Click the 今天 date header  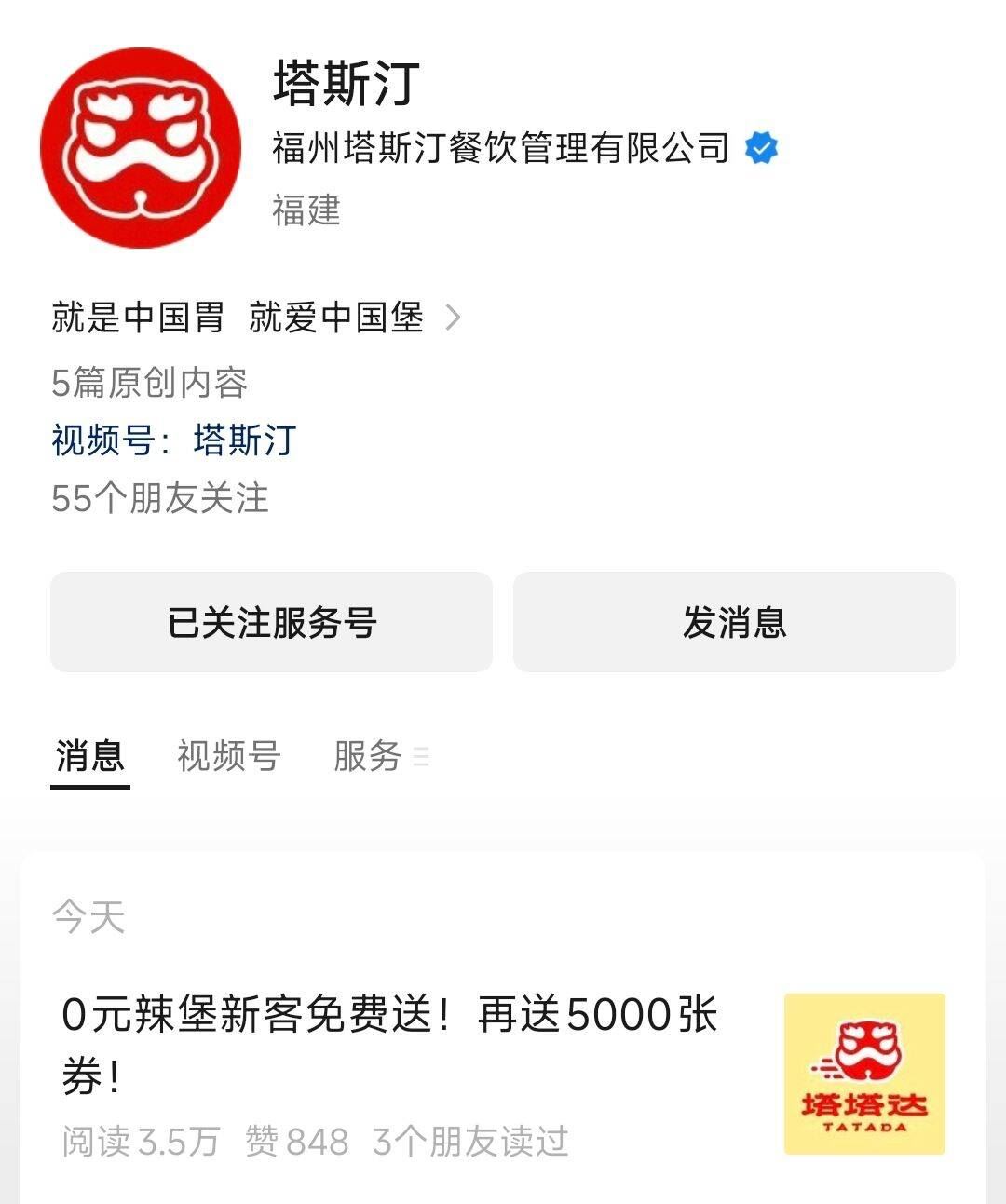tap(89, 916)
